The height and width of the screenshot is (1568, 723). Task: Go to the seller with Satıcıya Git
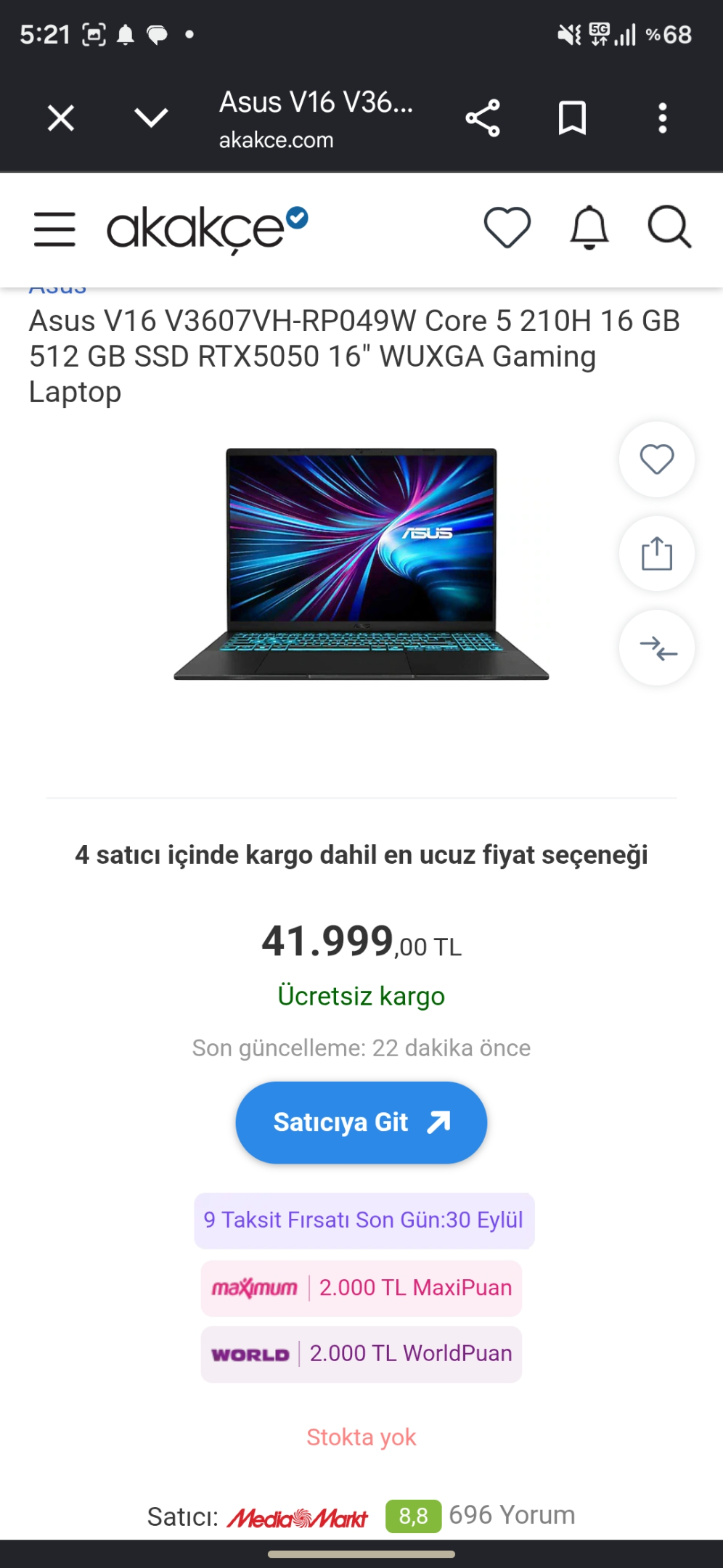[x=361, y=1122]
